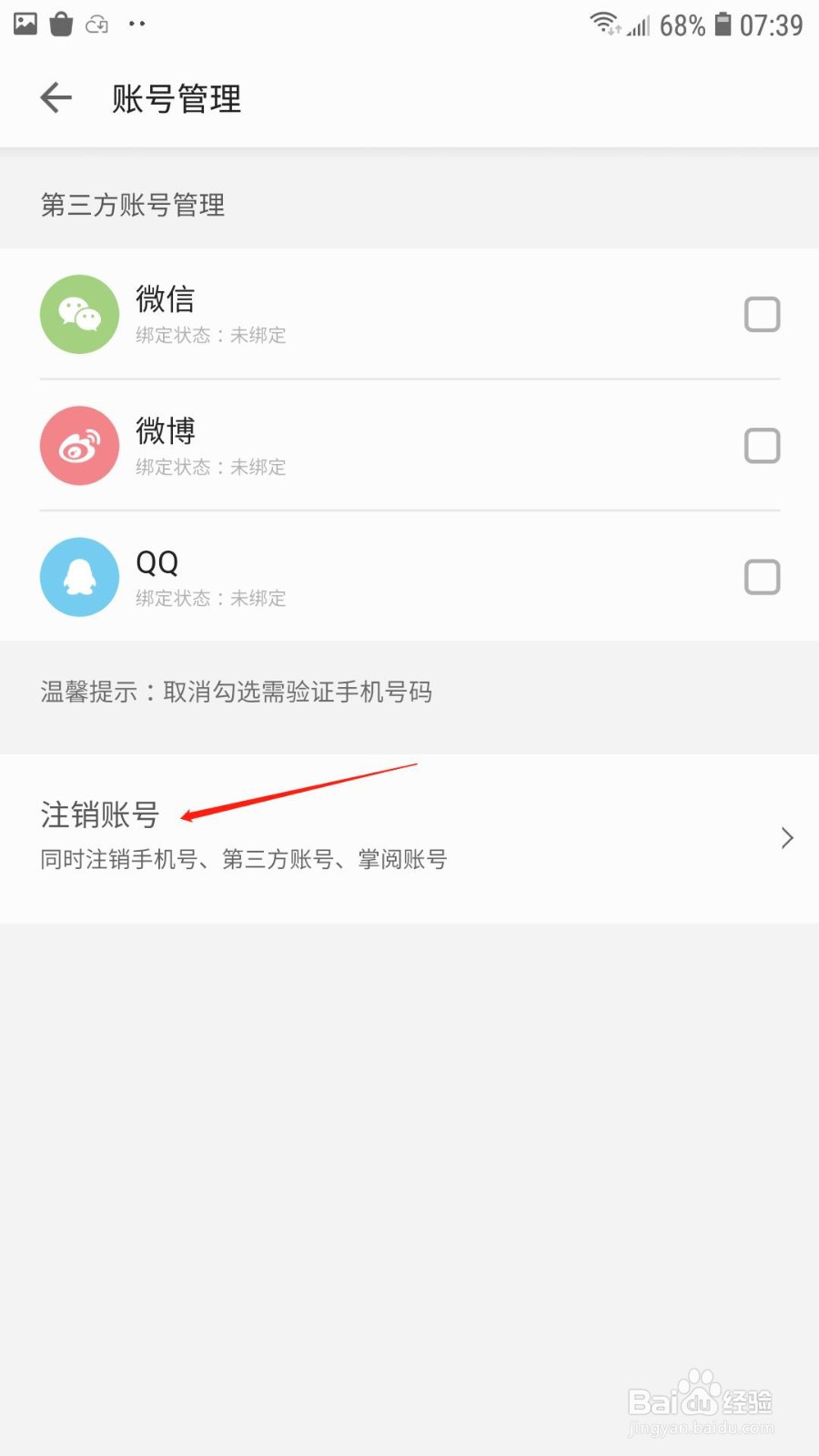Check the QQ binding checkbox
This screenshot has height=1456, width=819.
(x=762, y=577)
